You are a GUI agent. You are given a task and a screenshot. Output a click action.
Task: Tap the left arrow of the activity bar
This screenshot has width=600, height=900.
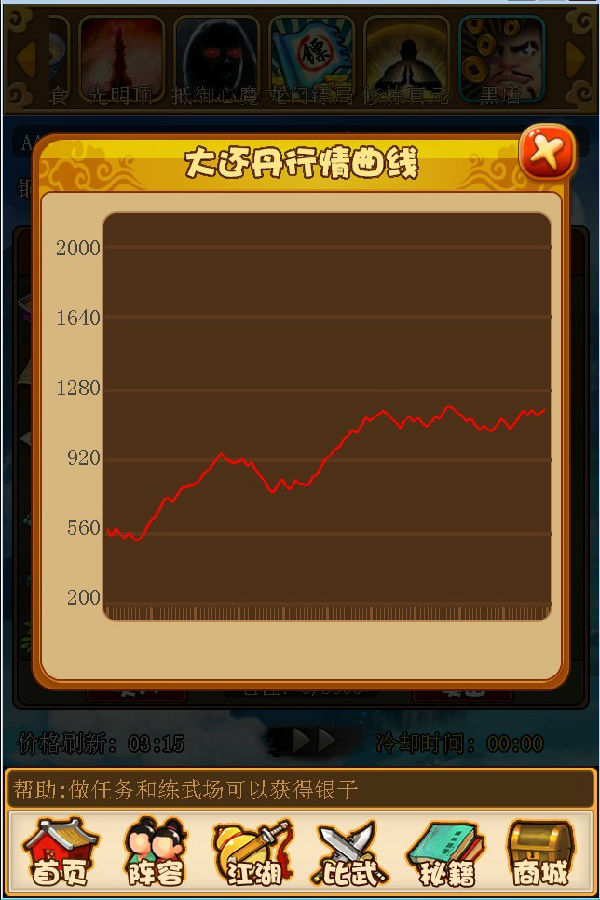(25, 58)
